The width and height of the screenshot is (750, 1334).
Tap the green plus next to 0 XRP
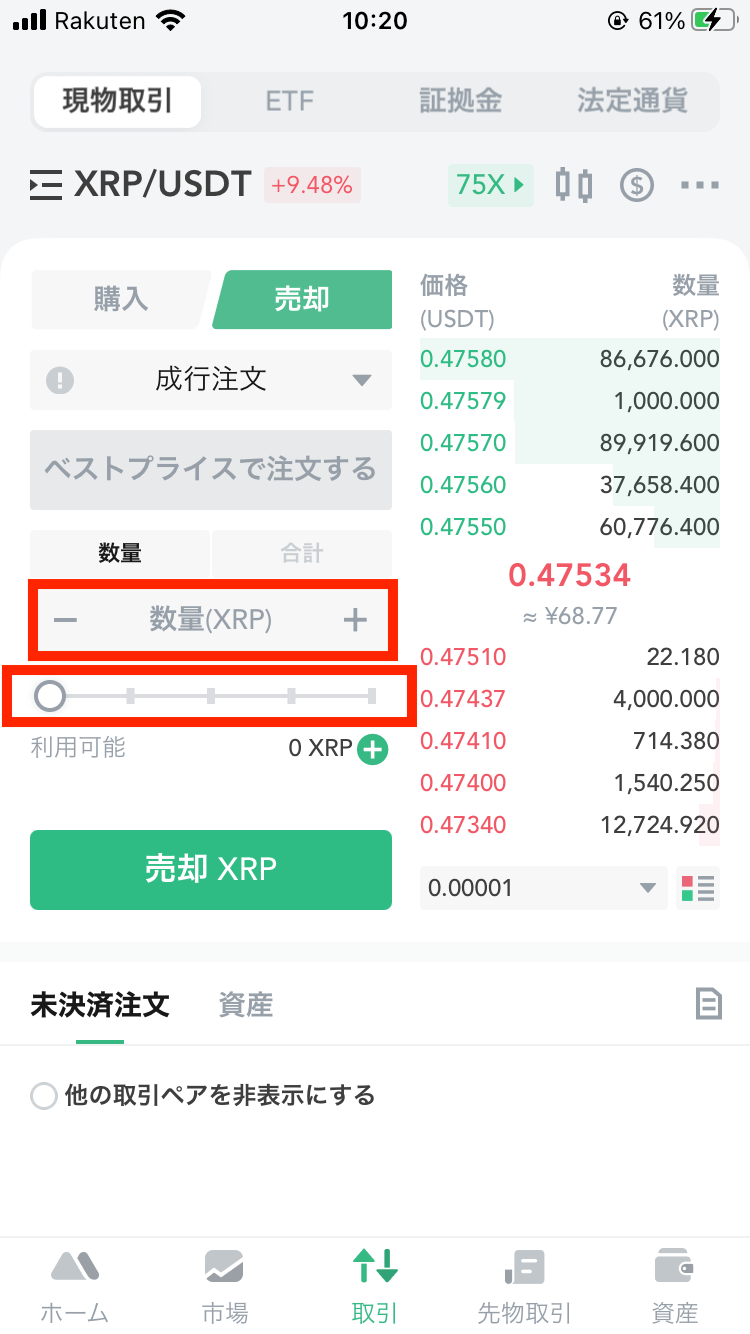(373, 749)
